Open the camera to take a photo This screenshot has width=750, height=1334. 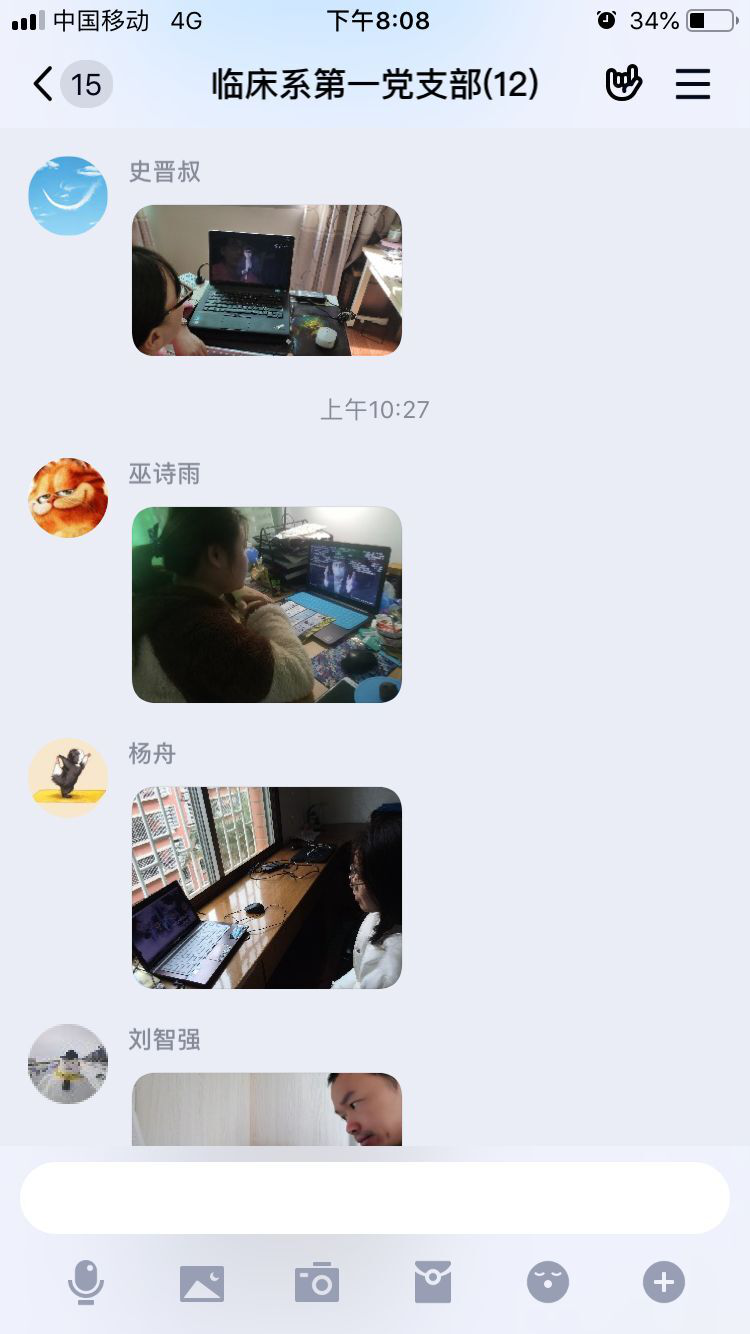pyautogui.click(x=317, y=1282)
